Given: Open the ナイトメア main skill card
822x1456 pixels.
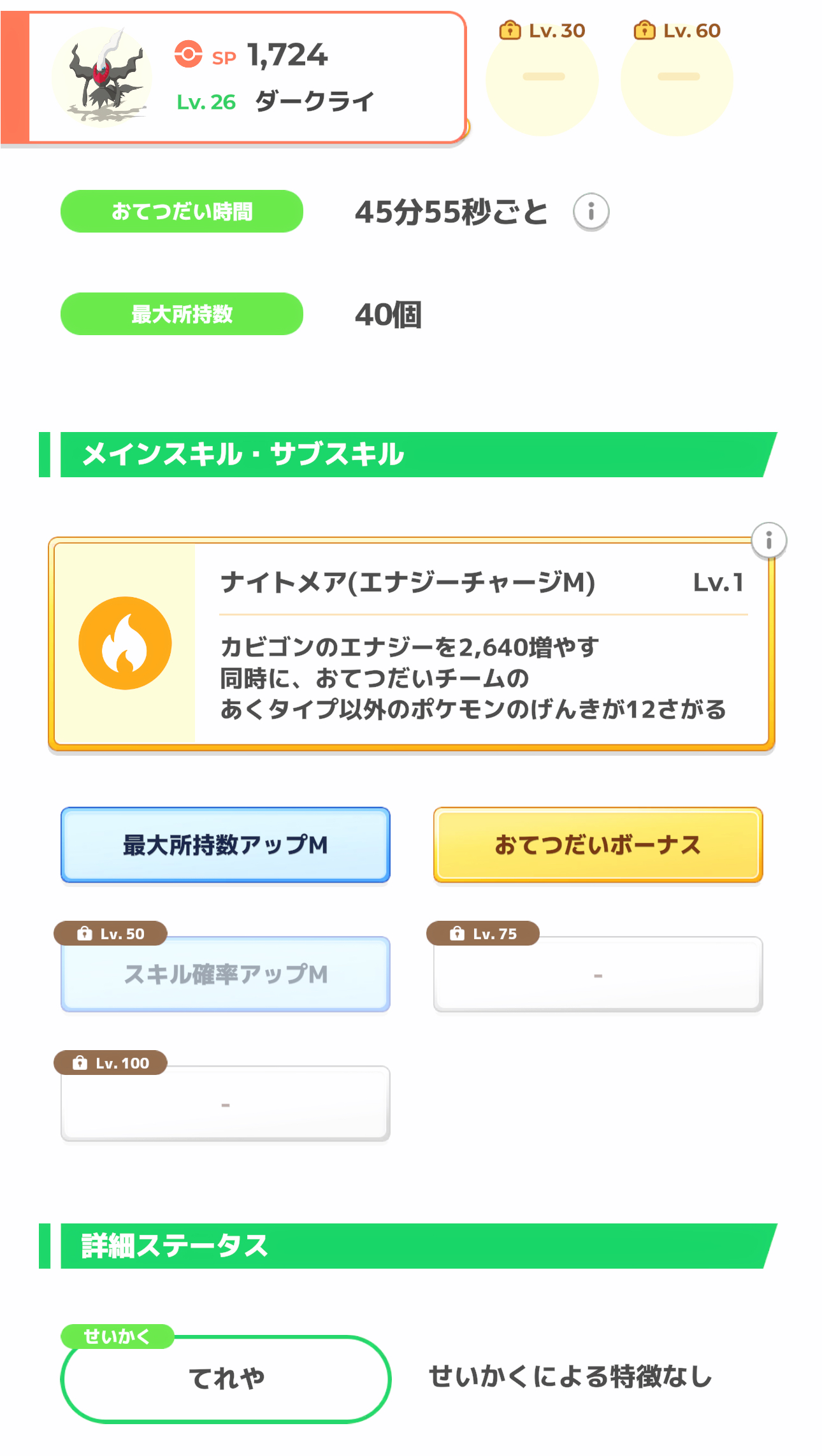Looking at the screenshot, I should coord(412,644).
